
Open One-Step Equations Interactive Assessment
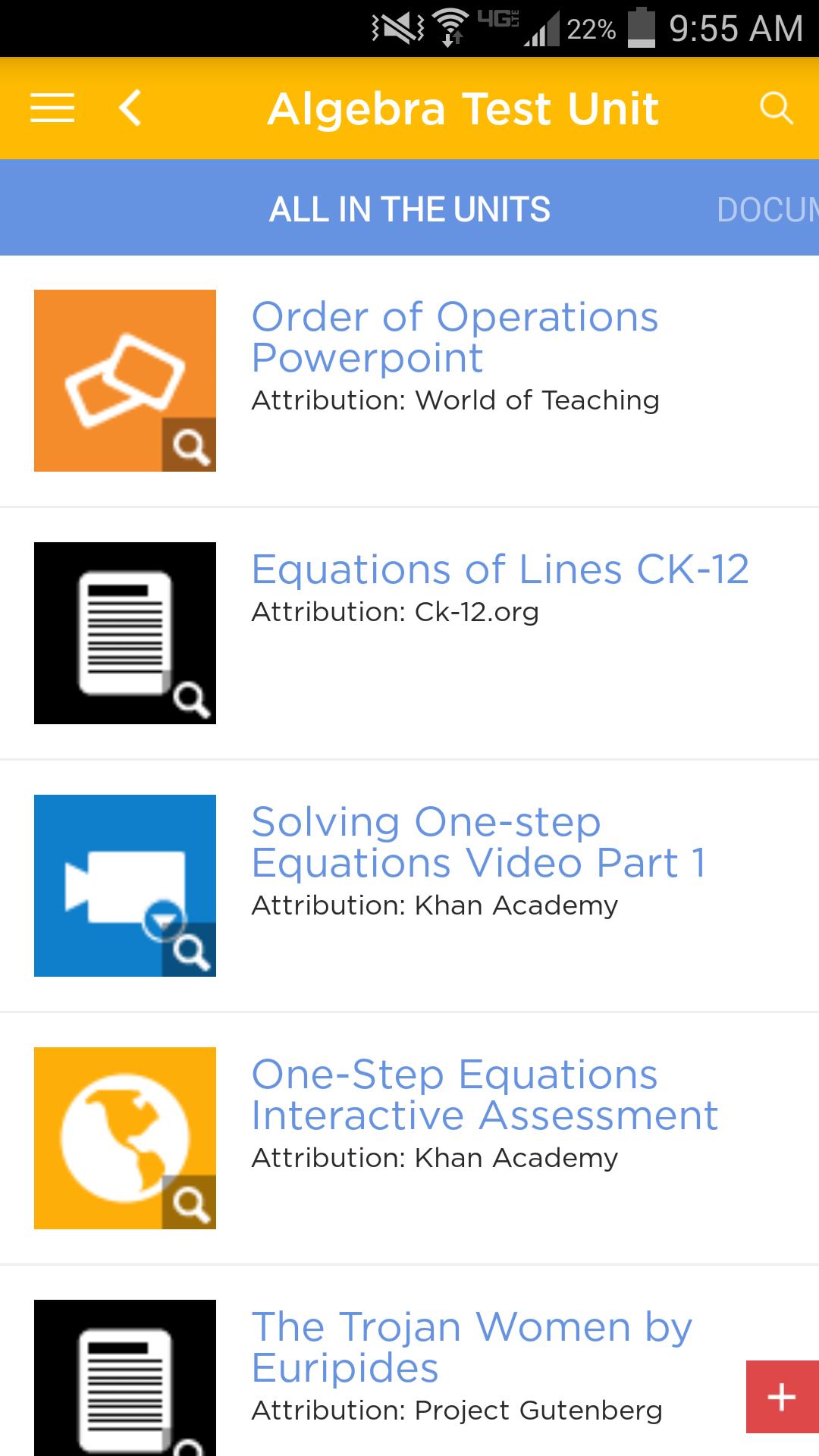click(484, 1094)
